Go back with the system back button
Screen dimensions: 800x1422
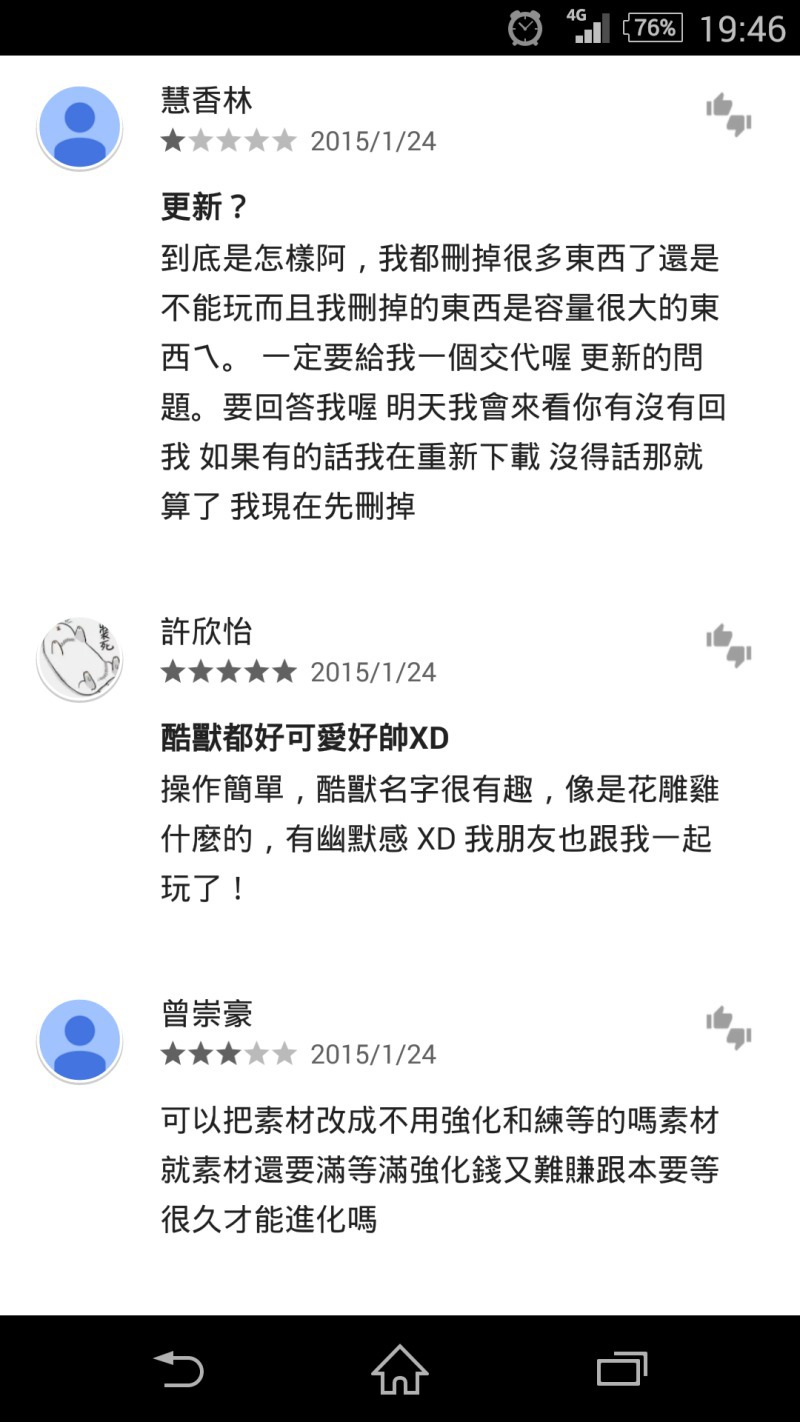pyautogui.click(x=178, y=1368)
